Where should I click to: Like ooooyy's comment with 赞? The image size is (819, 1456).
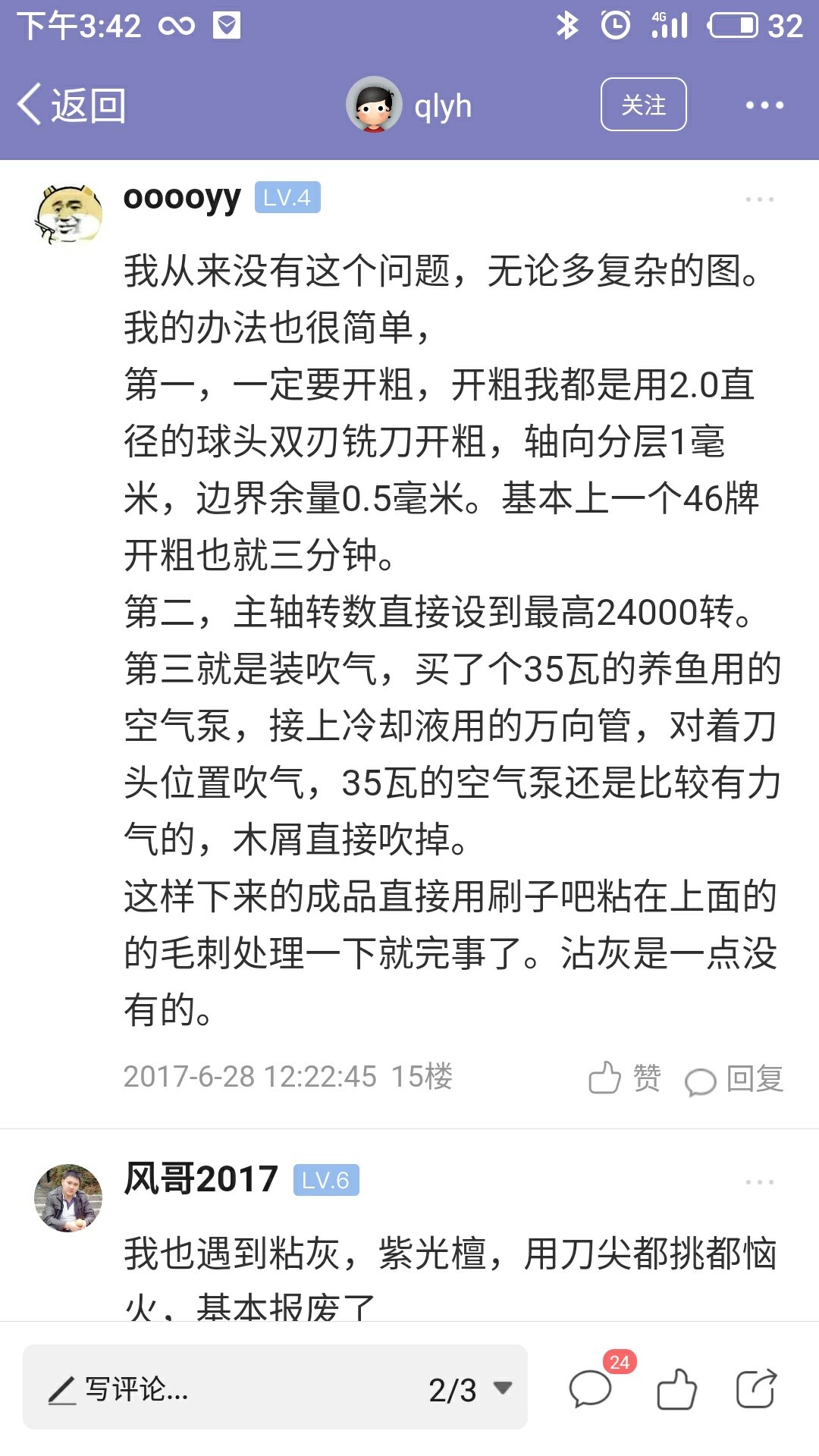coord(625,1078)
